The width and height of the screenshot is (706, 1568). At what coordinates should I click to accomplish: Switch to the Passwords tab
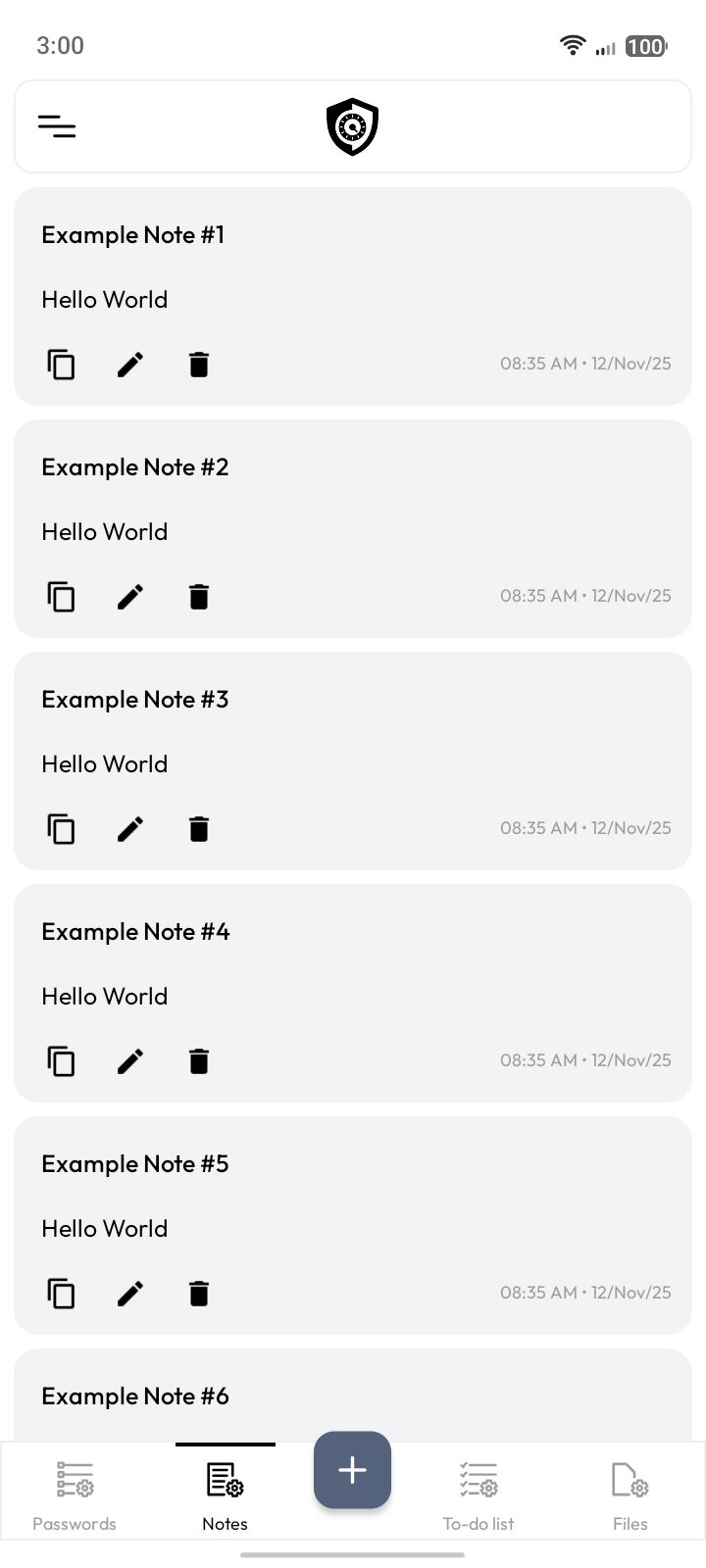click(75, 1495)
